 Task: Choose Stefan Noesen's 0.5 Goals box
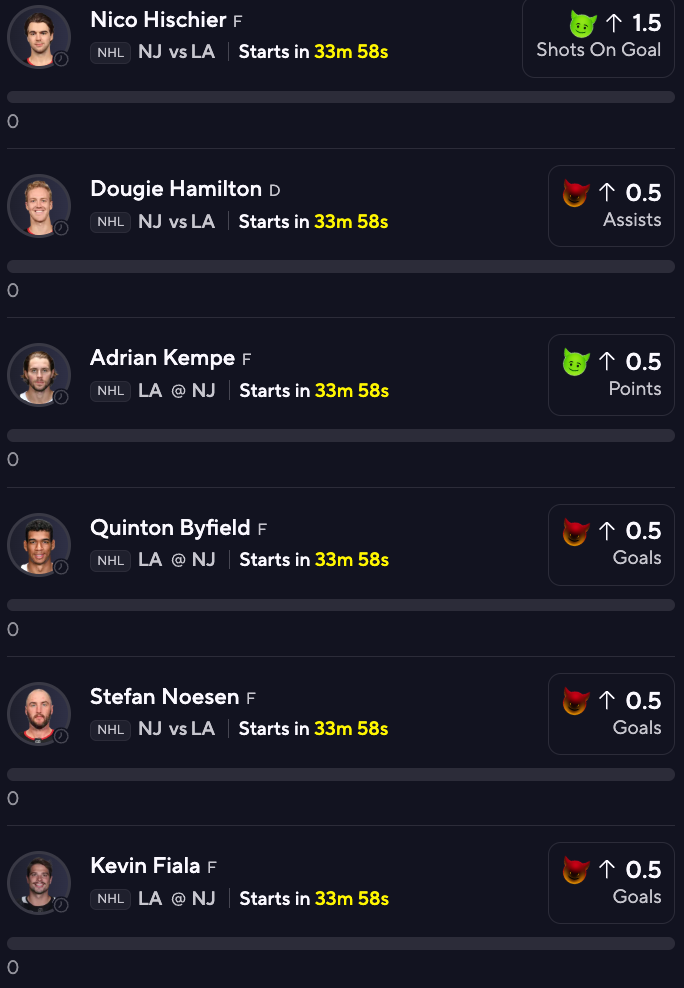point(611,714)
